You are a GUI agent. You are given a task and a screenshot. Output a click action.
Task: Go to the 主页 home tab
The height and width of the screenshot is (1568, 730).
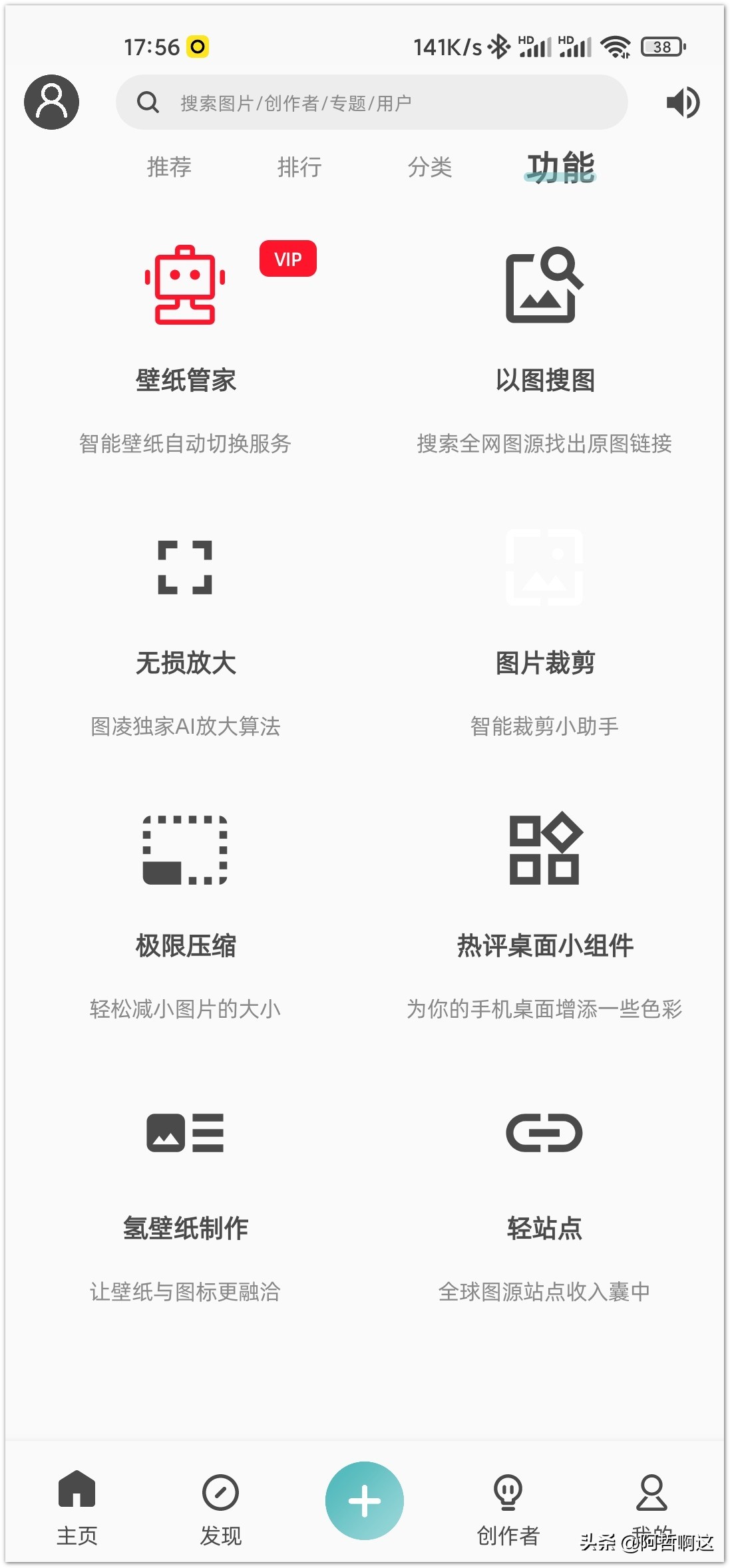[77, 1505]
